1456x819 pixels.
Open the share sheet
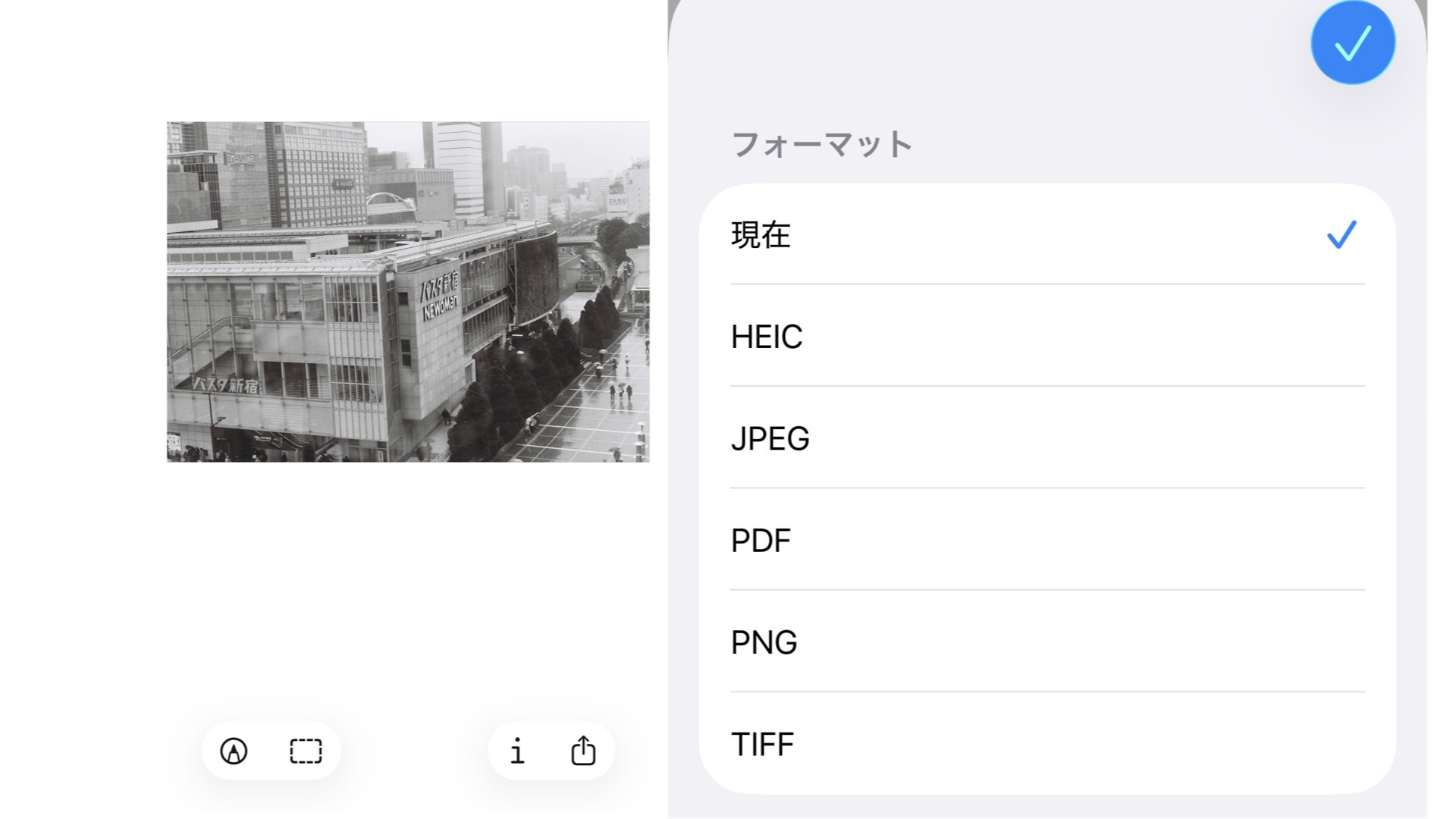tap(583, 751)
